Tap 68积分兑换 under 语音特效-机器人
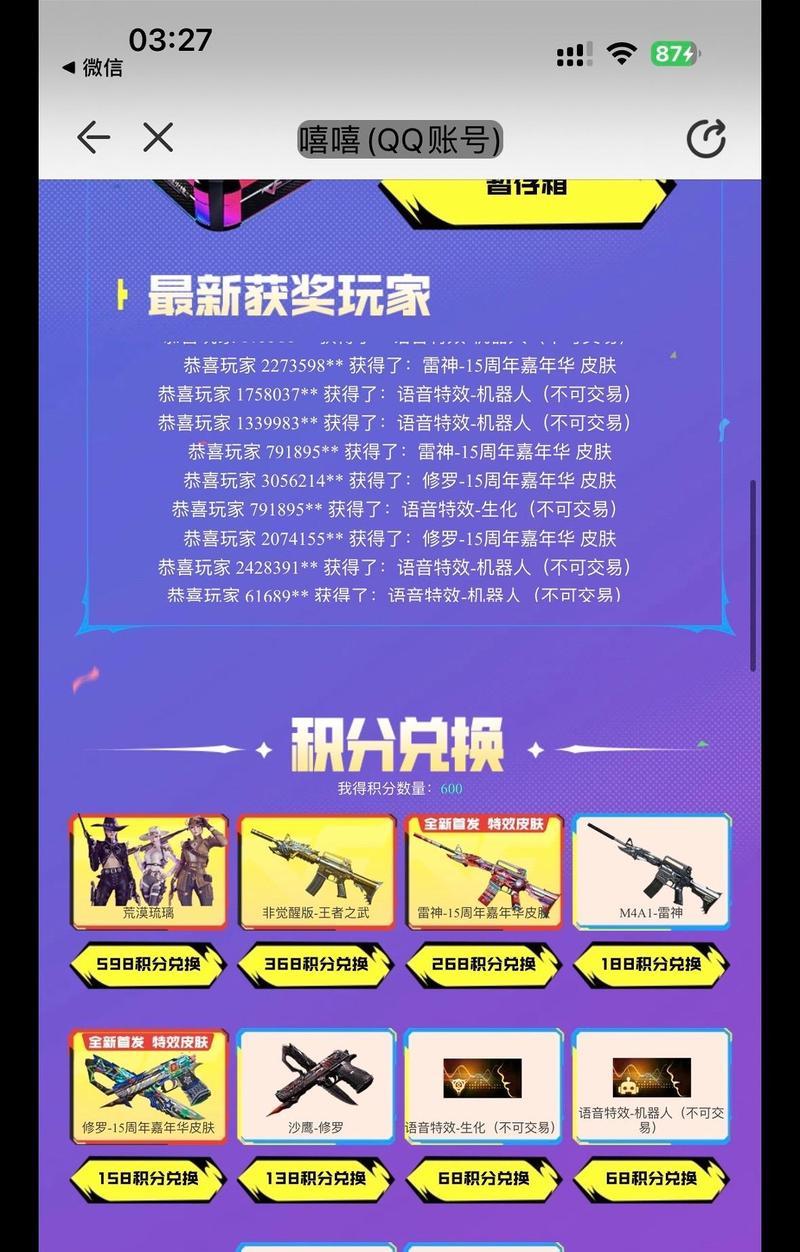Viewport: 800px width, 1252px height. click(652, 1179)
